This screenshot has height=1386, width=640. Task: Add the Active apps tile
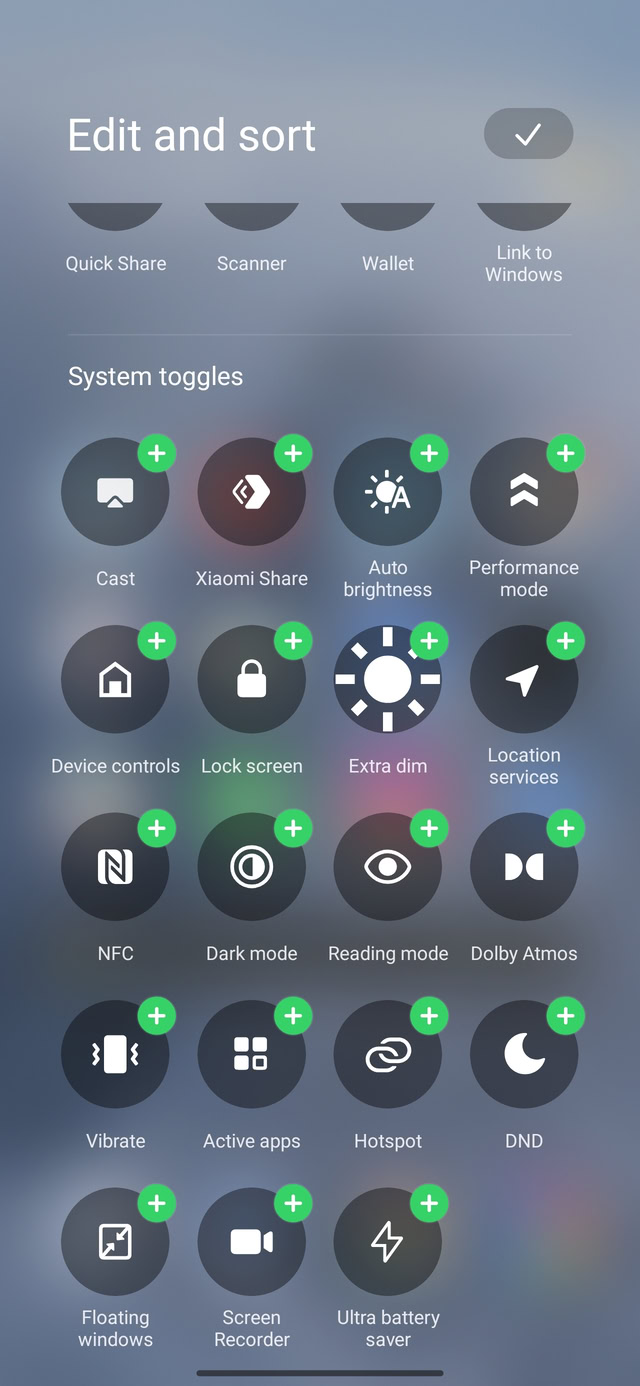pos(293,1016)
